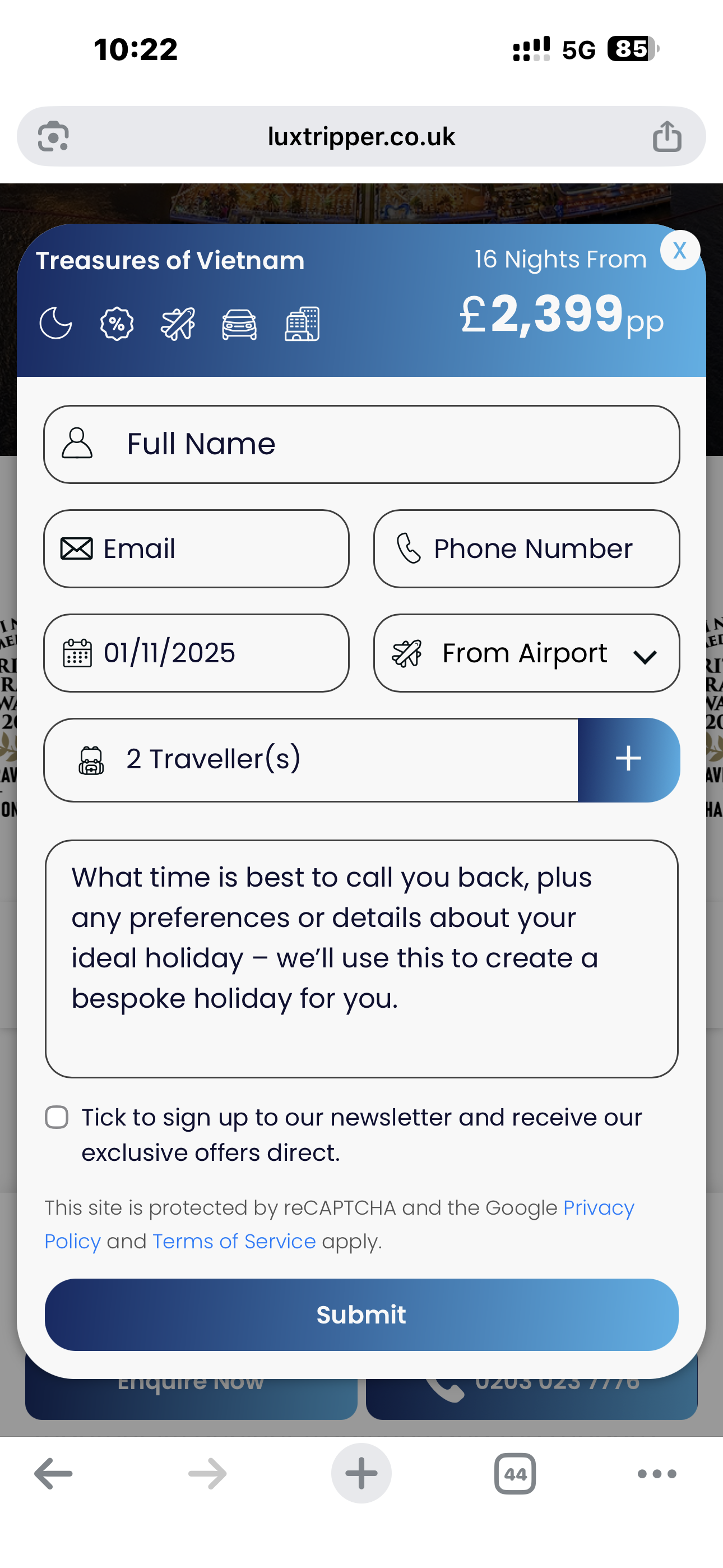The height and width of the screenshot is (1568, 723).
Task: Expand the From Airport dropdown
Action: 526,653
